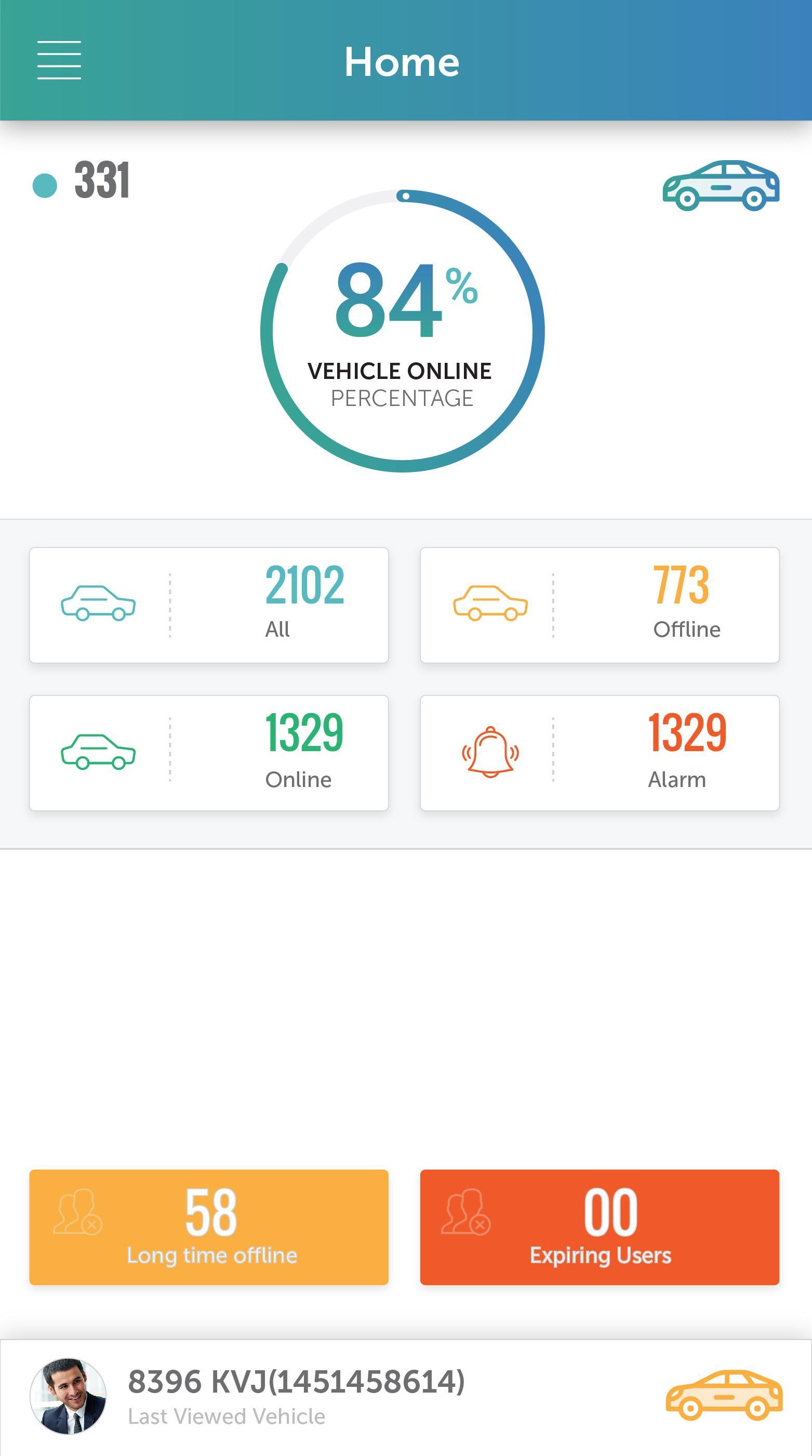This screenshot has height=1456, width=812.
Task: Open the Offline vehicles card
Action: pyautogui.click(x=599, y=605)
